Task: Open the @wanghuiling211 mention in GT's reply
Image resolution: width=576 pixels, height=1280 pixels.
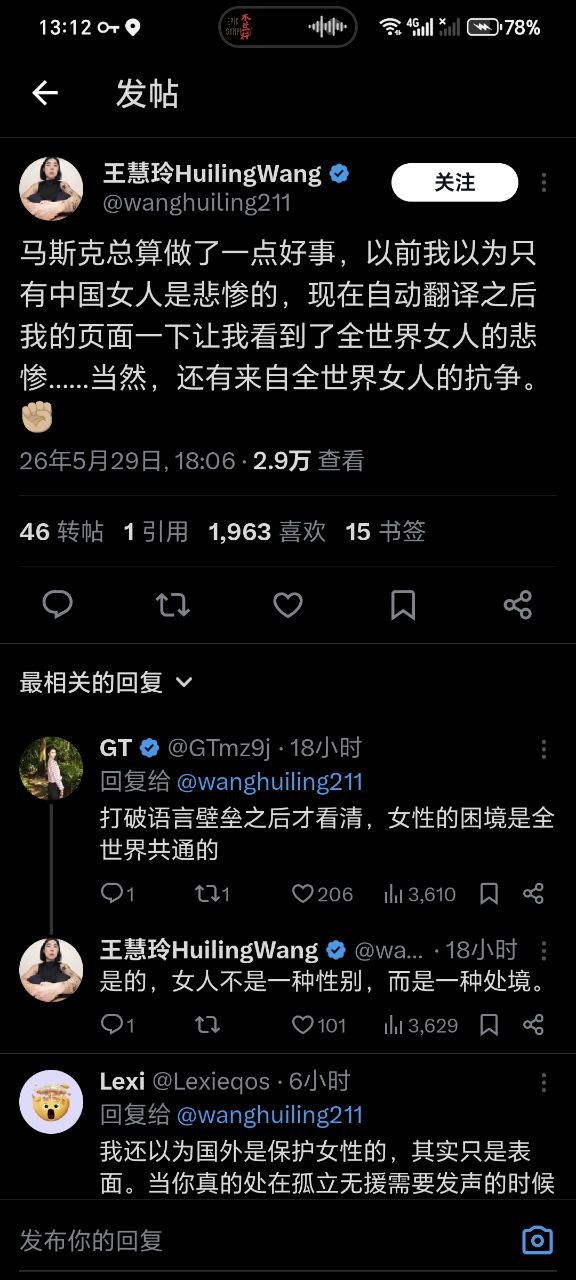Action: (x=269, y=781)
